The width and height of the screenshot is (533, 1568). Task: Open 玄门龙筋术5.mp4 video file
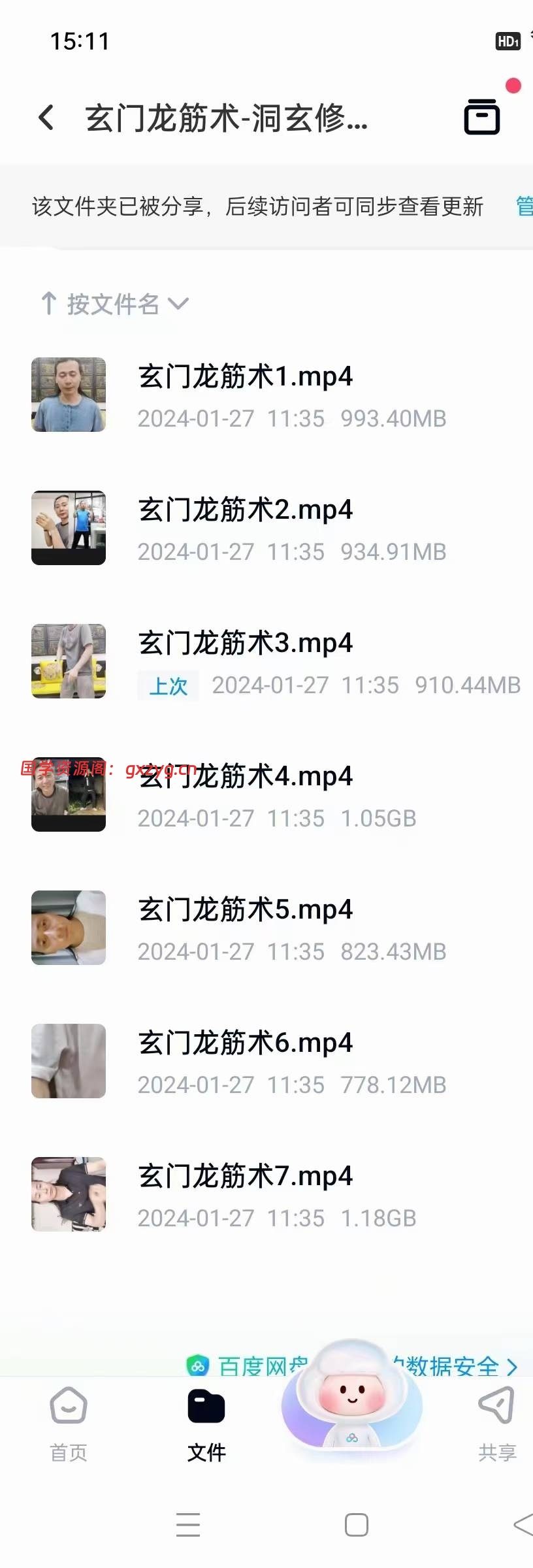[245, 928]
